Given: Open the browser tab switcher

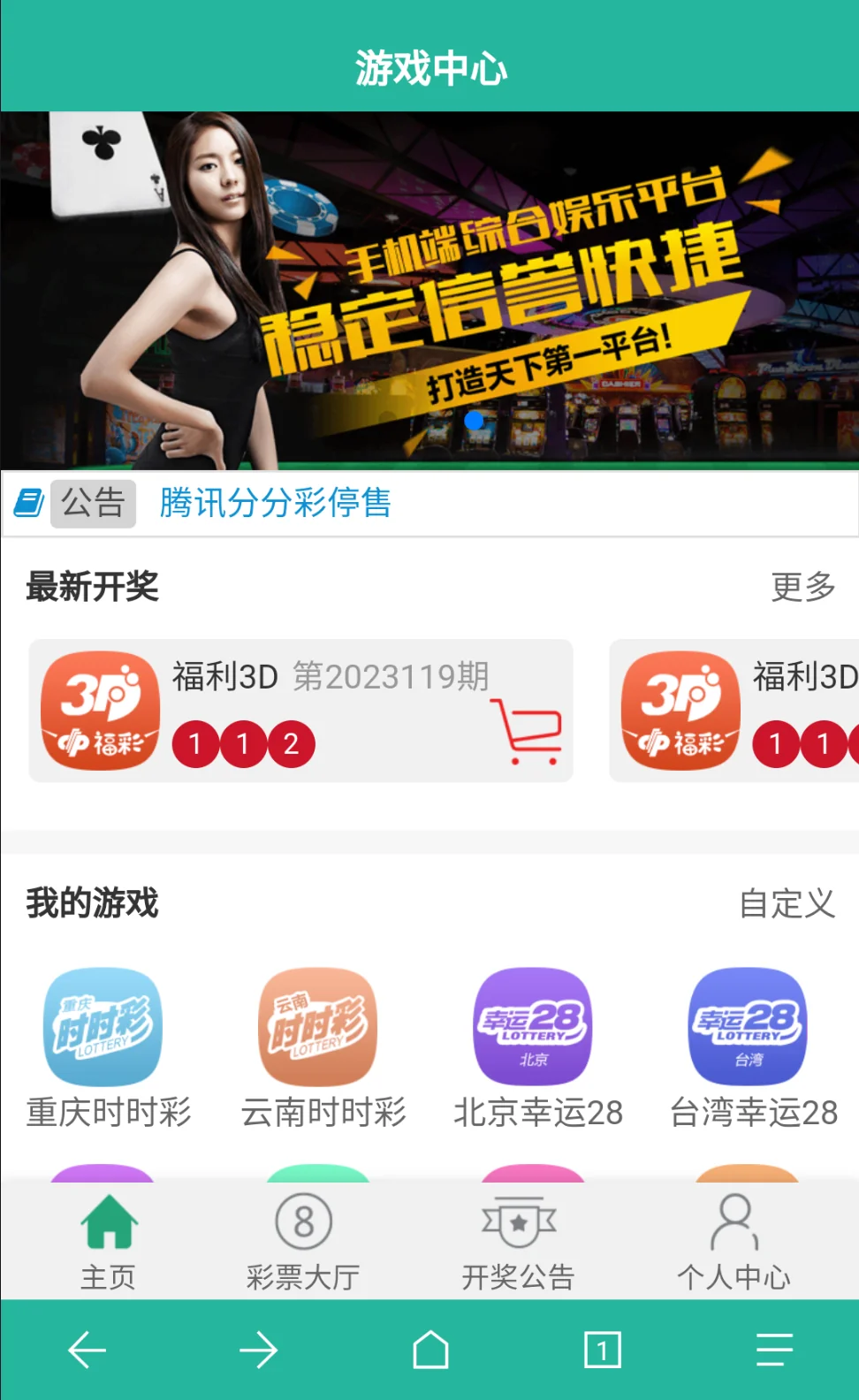Looking at the screenshot, I should (x=603, y=1350).
